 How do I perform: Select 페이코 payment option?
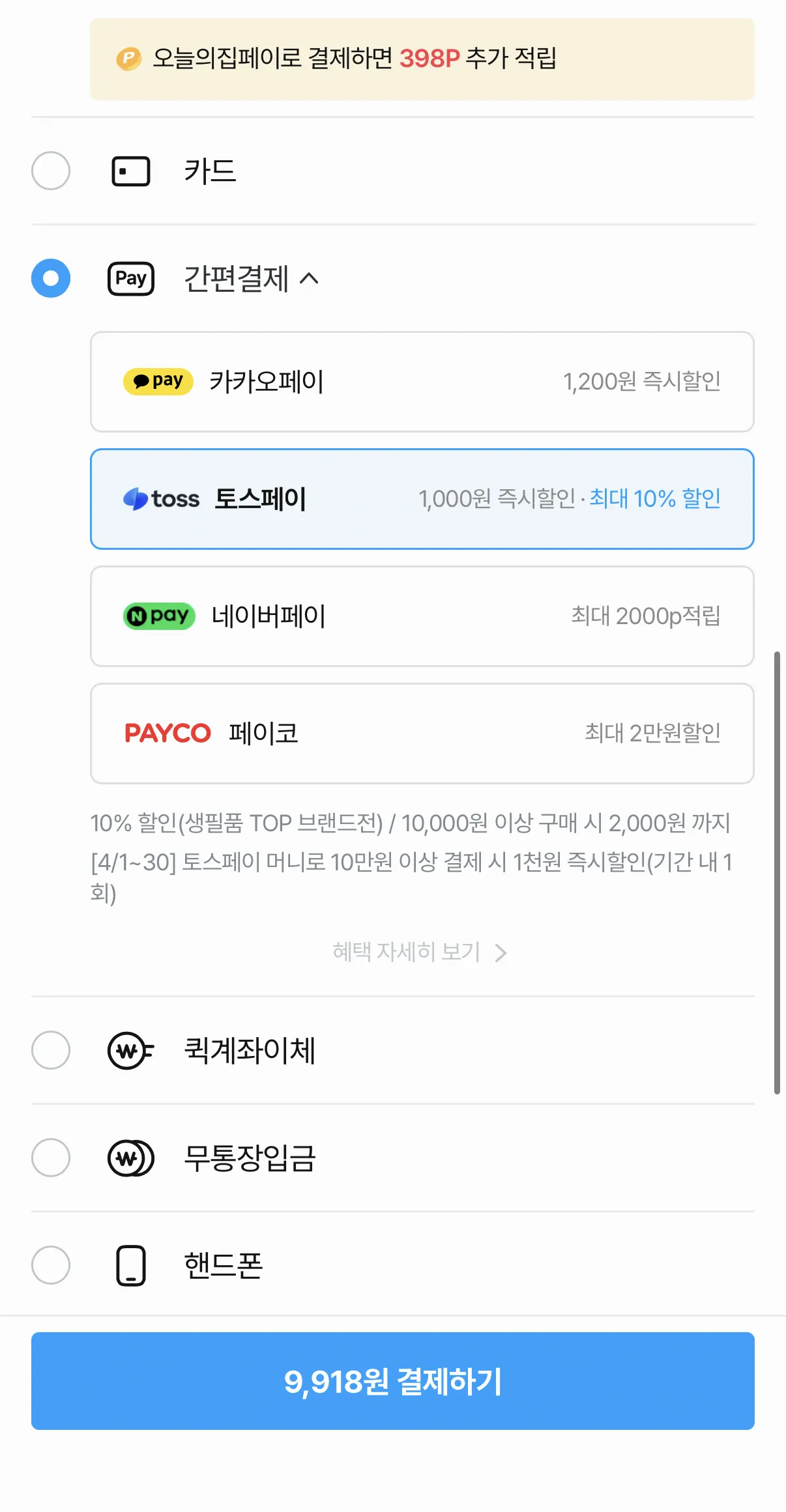coord(422,734)
